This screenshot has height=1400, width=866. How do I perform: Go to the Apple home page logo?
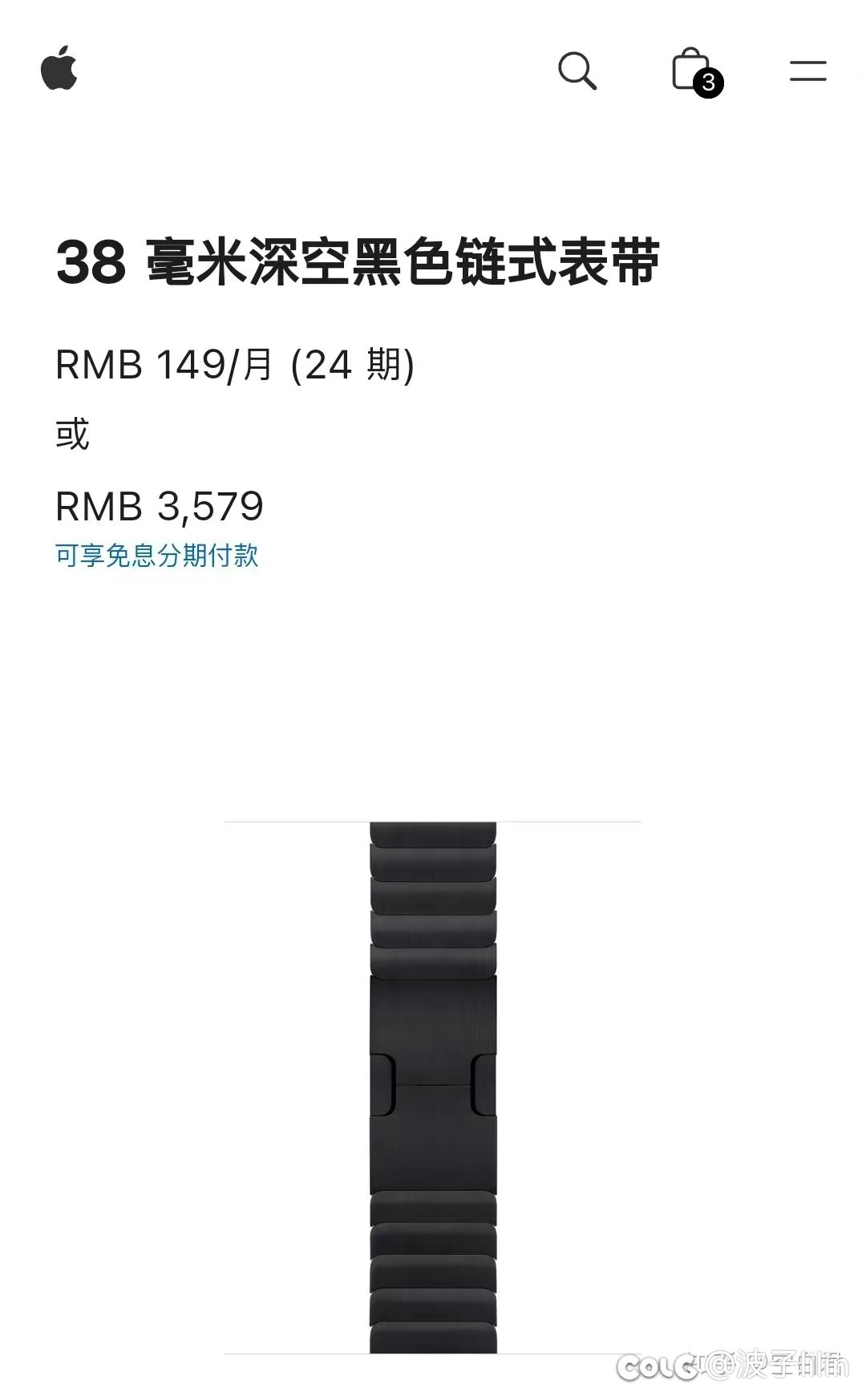[x=59, y=68]
